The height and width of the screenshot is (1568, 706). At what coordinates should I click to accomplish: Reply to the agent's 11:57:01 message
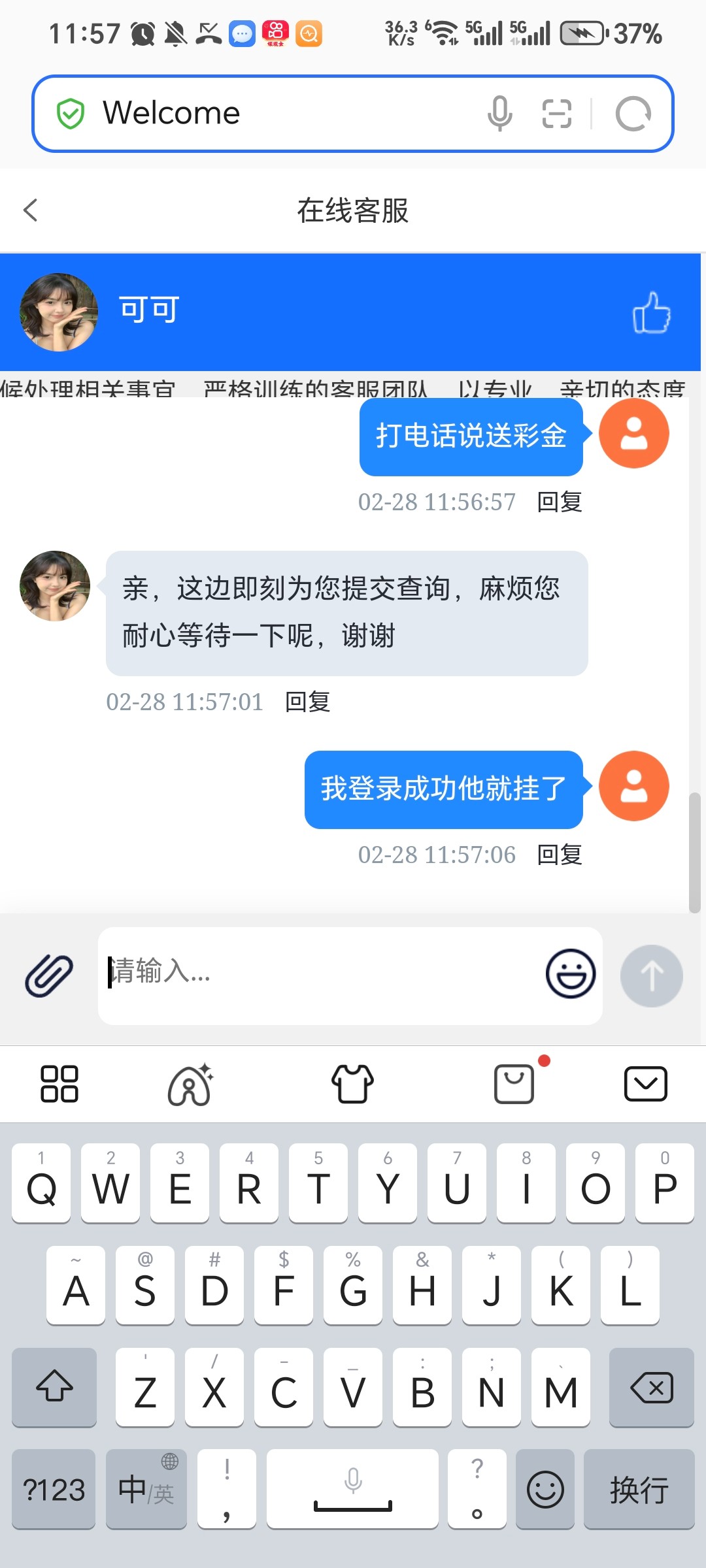(x=307, y=702)
